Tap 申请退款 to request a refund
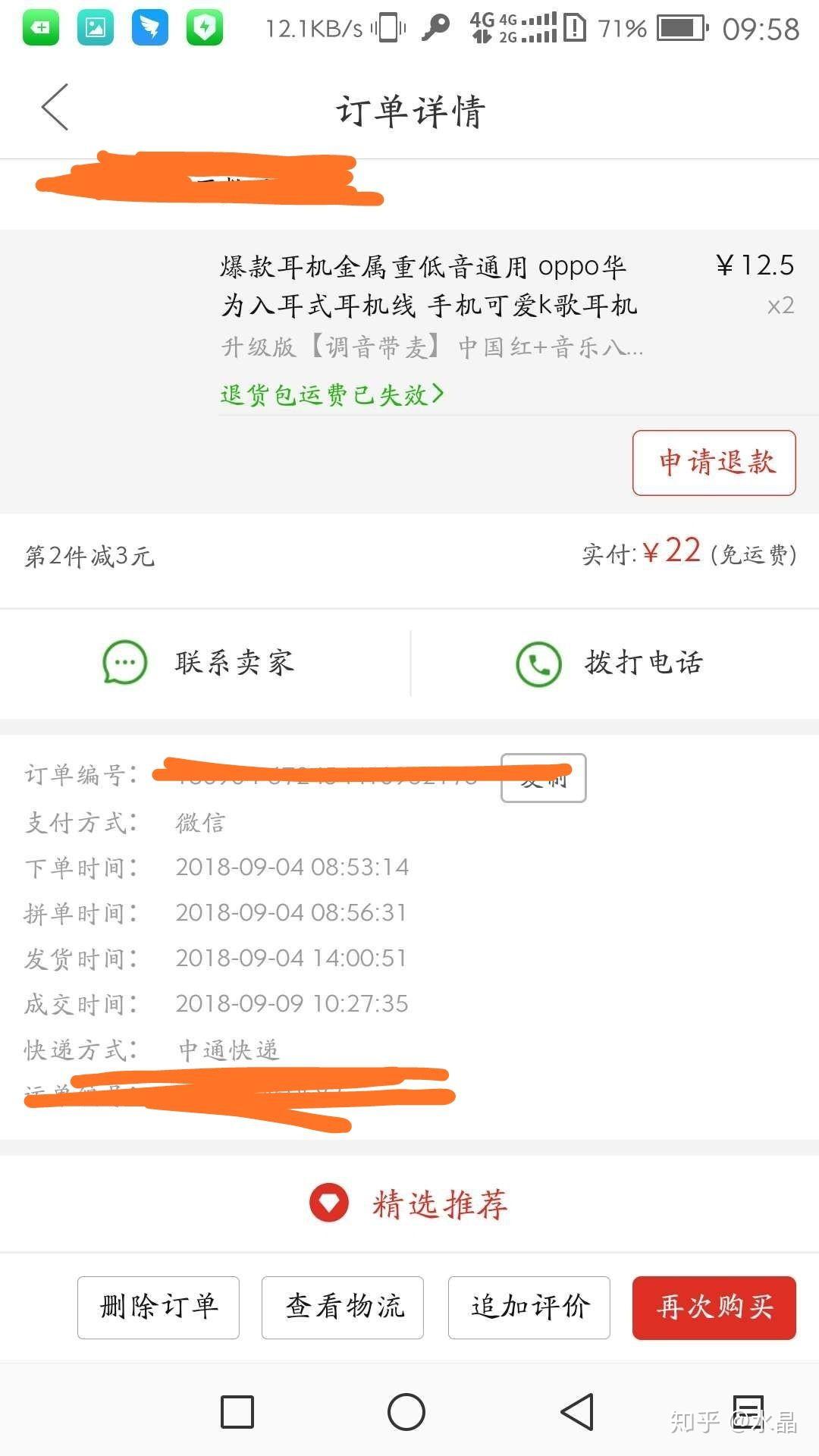 [714, 463]
